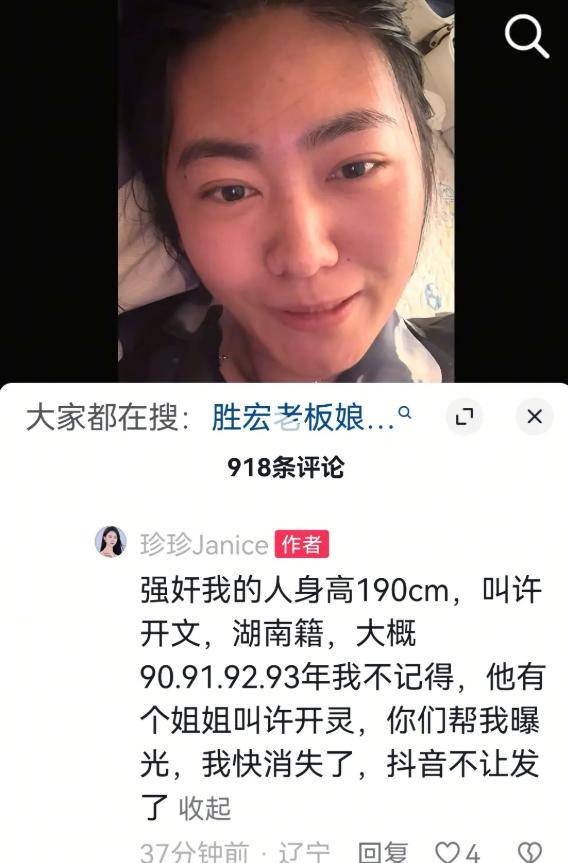Close the comments panel
This screenshot has width=568, height=863.
click(534, 417)
